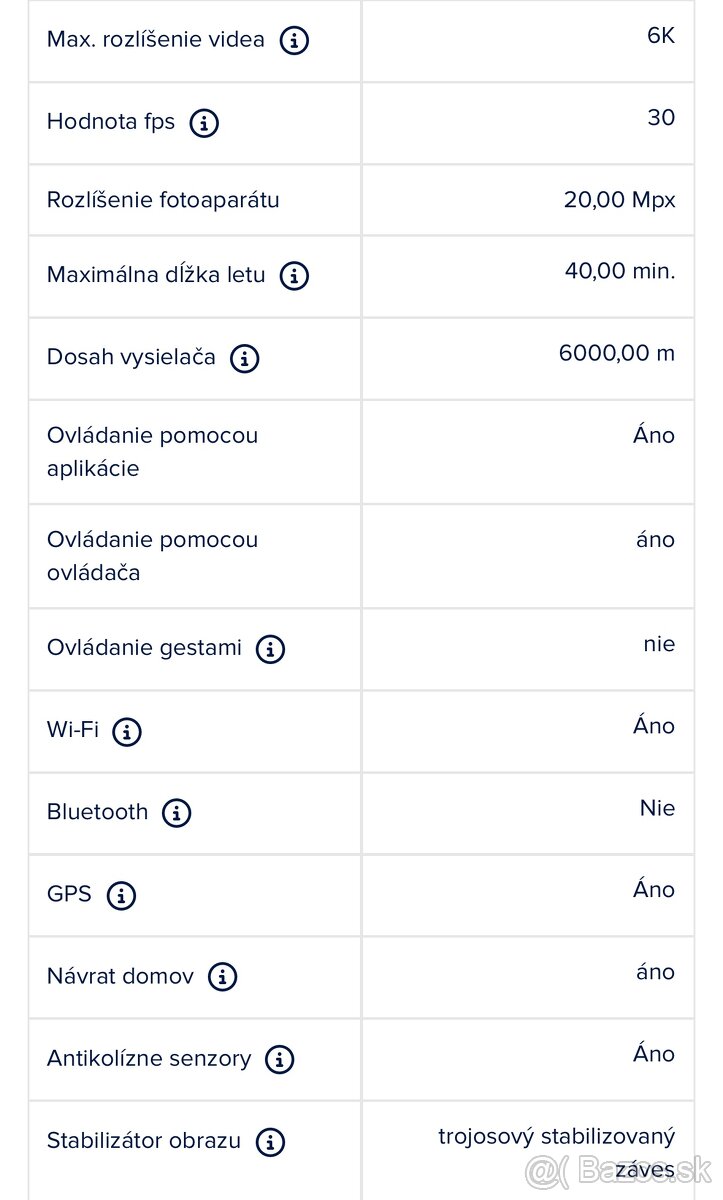Open the Ovládanie gestami info icon

pyautogui.click(x=269, y=649)
